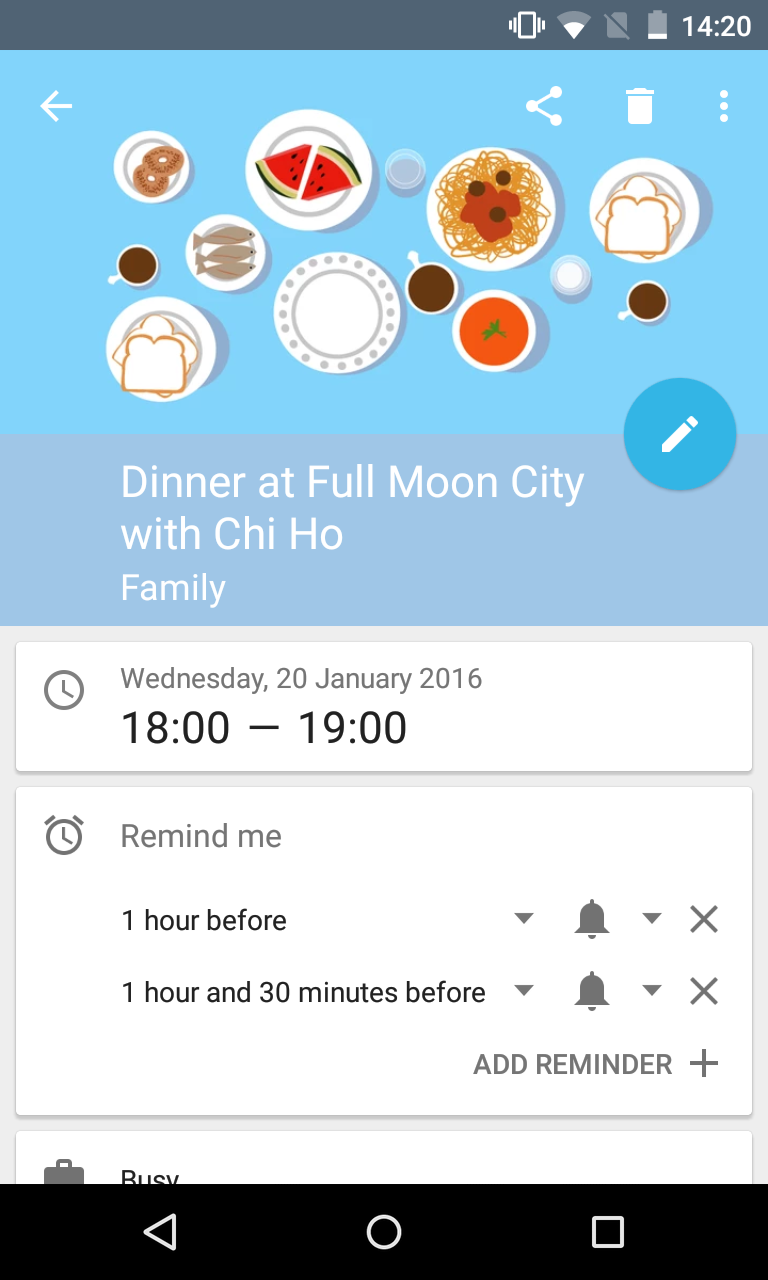Change alert type for '1 hour before' reminder

tap(617, 920)
